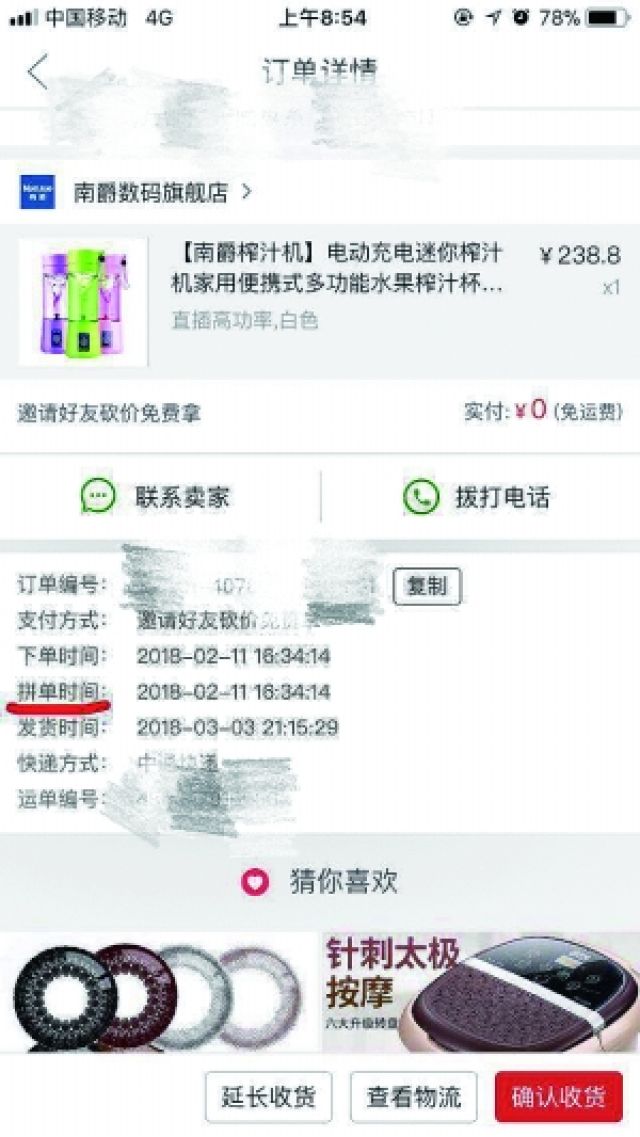
Task: Copy the order number with 复制
Action: tap(427, 587)
